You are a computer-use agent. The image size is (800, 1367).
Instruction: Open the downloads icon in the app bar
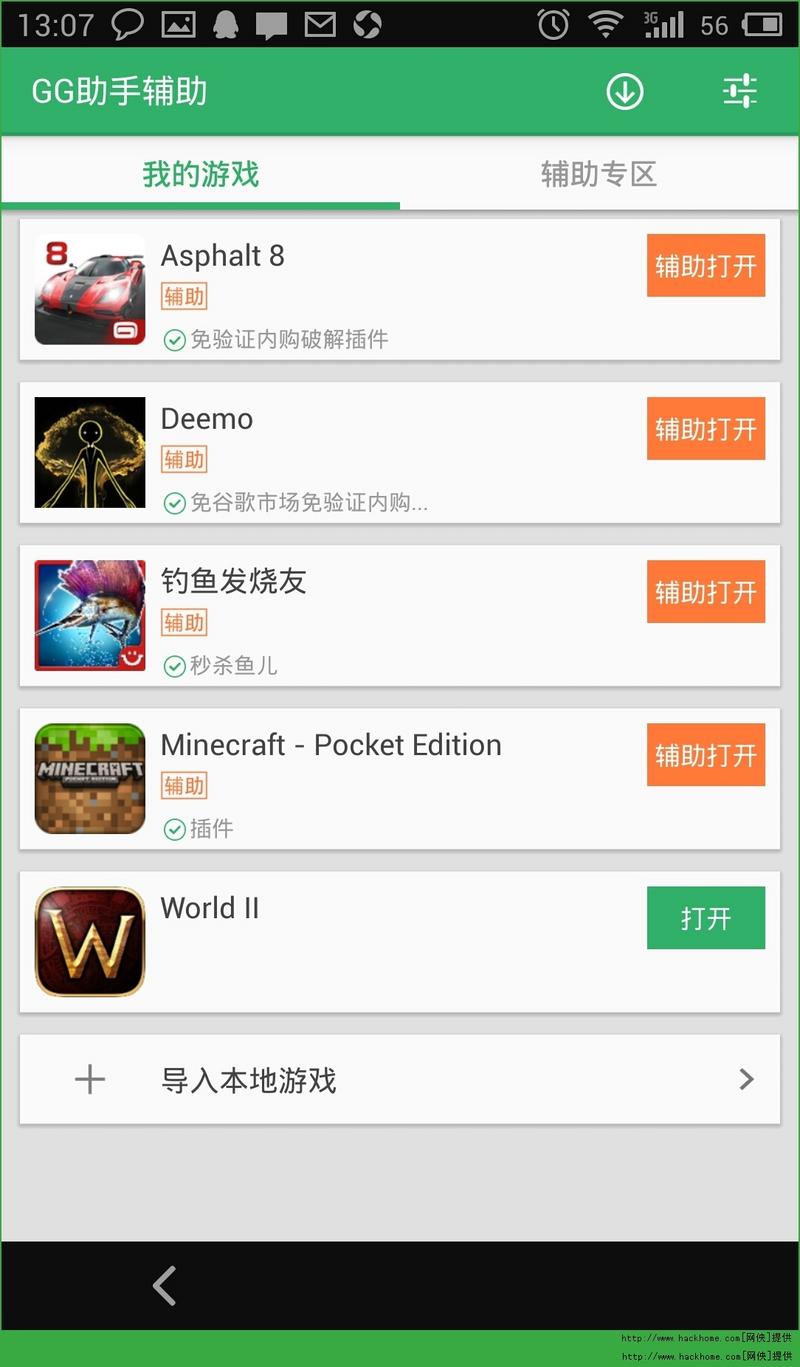tap(625, 92)
